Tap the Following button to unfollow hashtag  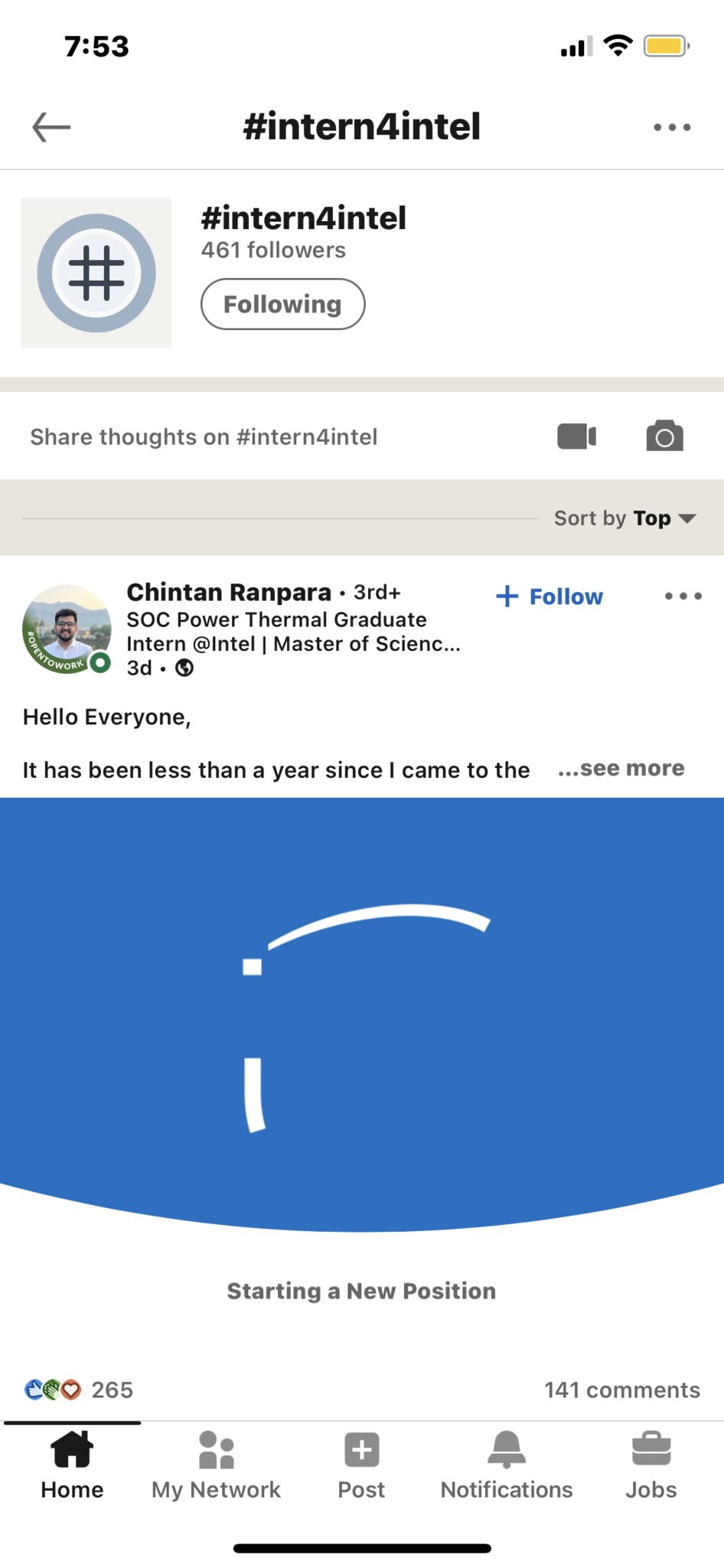(x=282, y=304)
